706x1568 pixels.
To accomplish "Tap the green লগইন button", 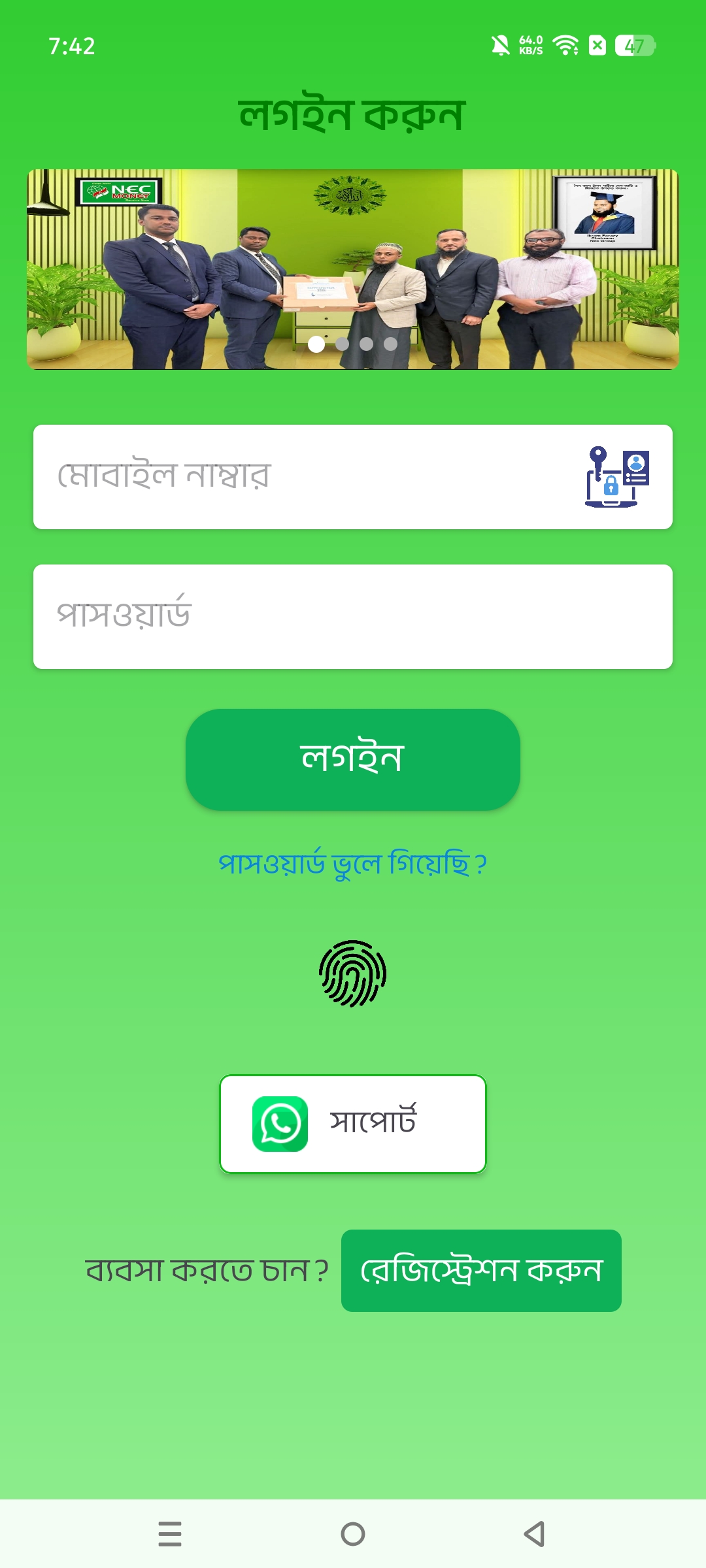I will click(353, 759).
